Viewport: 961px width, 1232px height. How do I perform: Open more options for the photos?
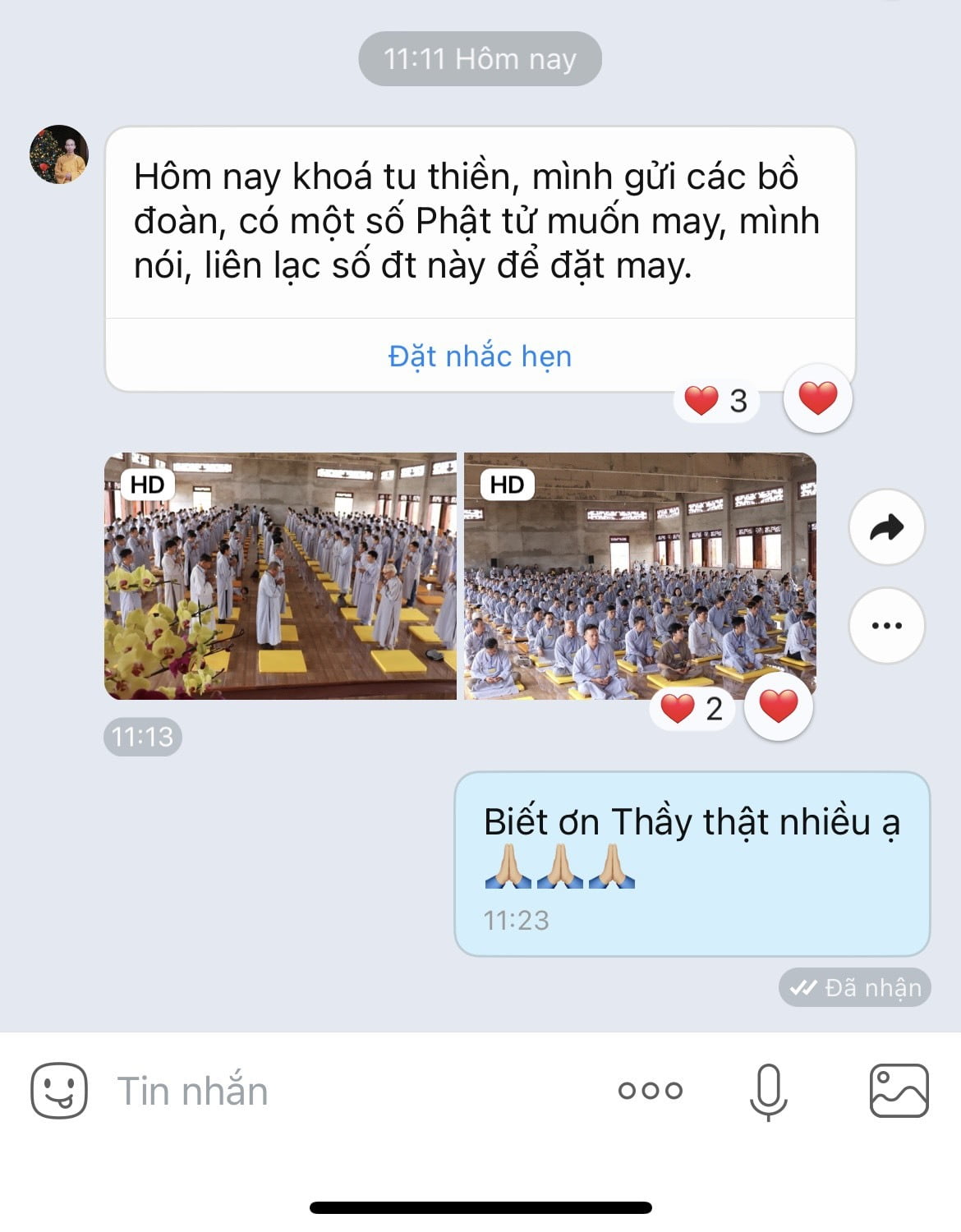point(886,626)
